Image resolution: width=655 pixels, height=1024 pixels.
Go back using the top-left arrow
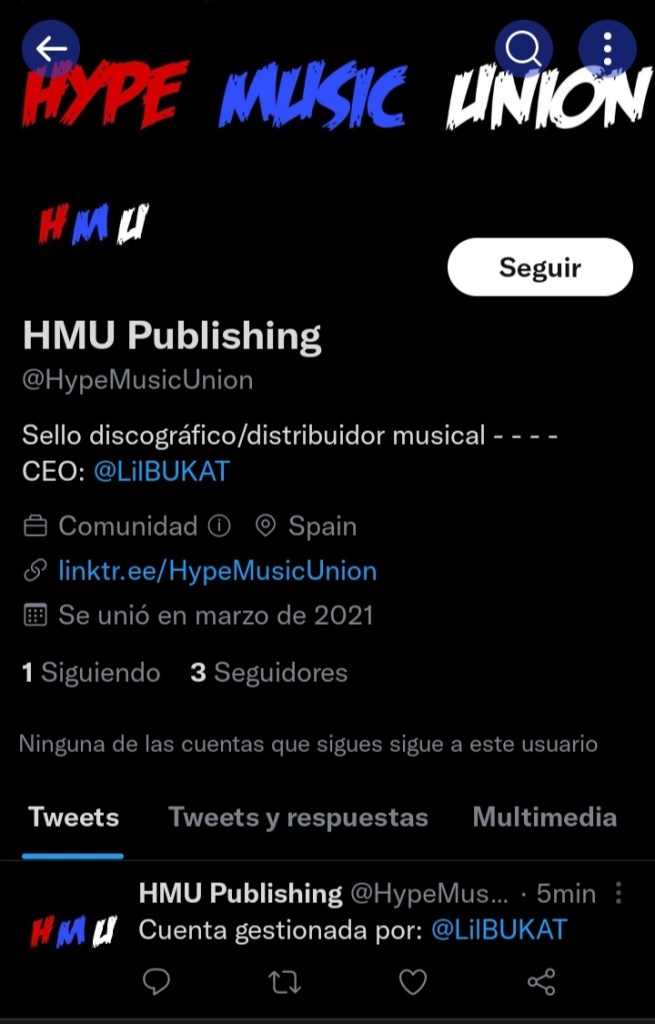(x=51, y=47)
